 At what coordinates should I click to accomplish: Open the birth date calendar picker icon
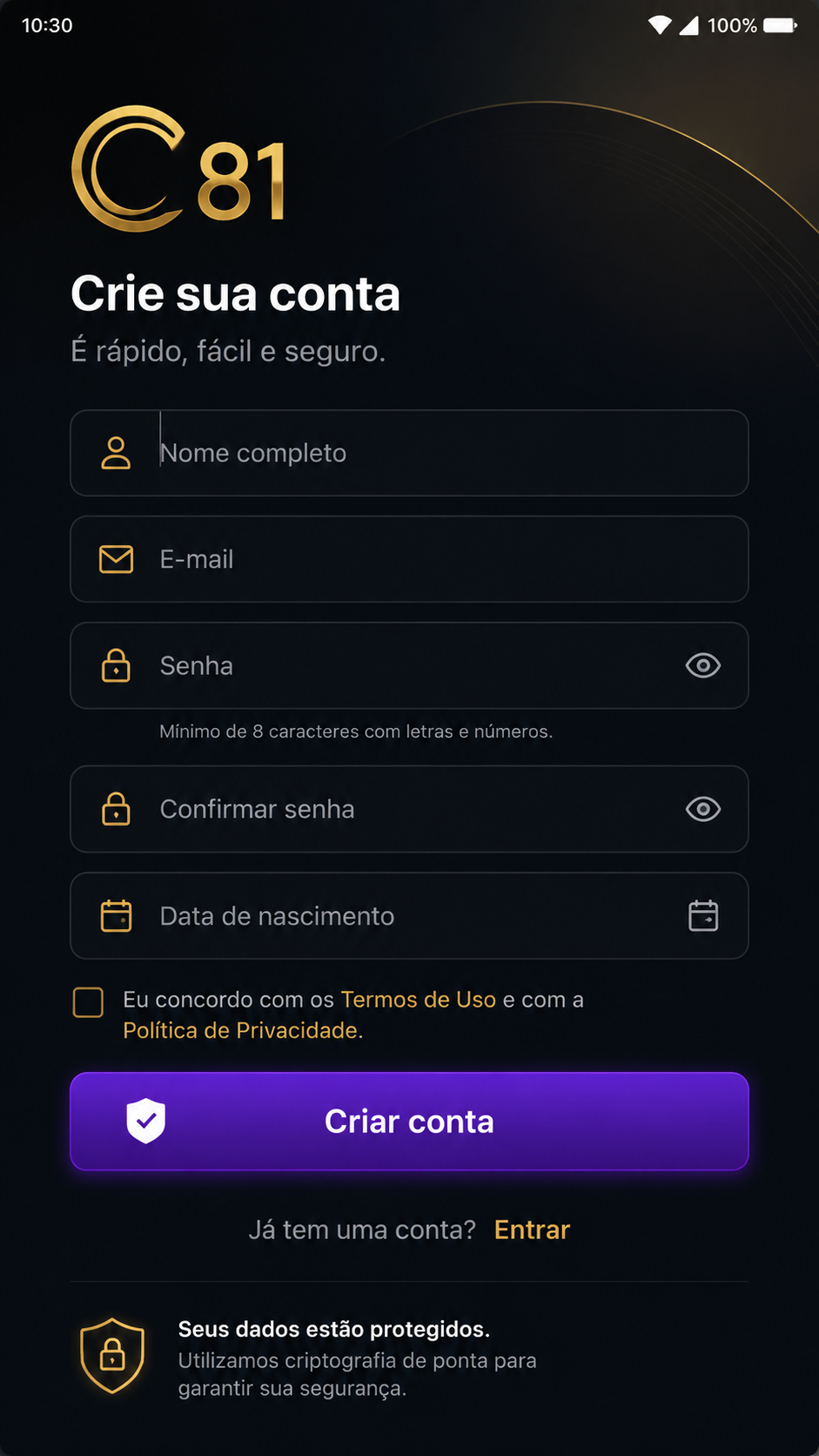(x=703, y=916)
